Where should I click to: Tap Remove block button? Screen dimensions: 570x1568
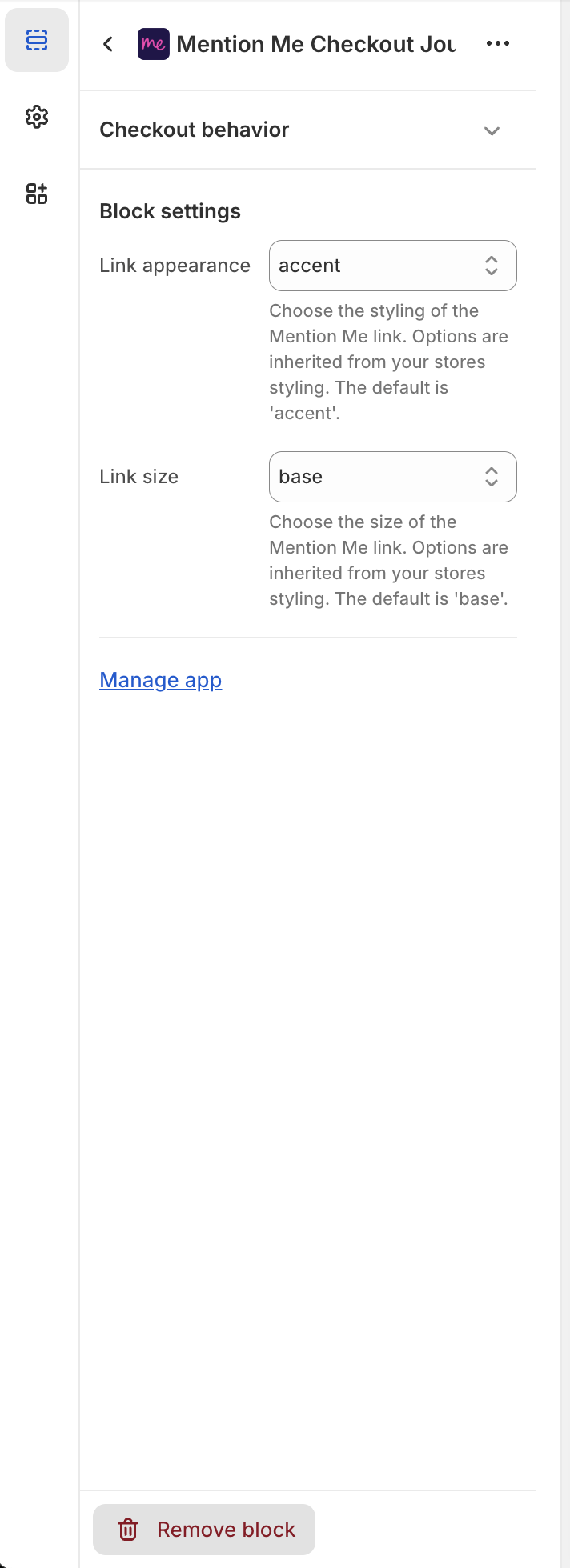[x=205, y=1530]
